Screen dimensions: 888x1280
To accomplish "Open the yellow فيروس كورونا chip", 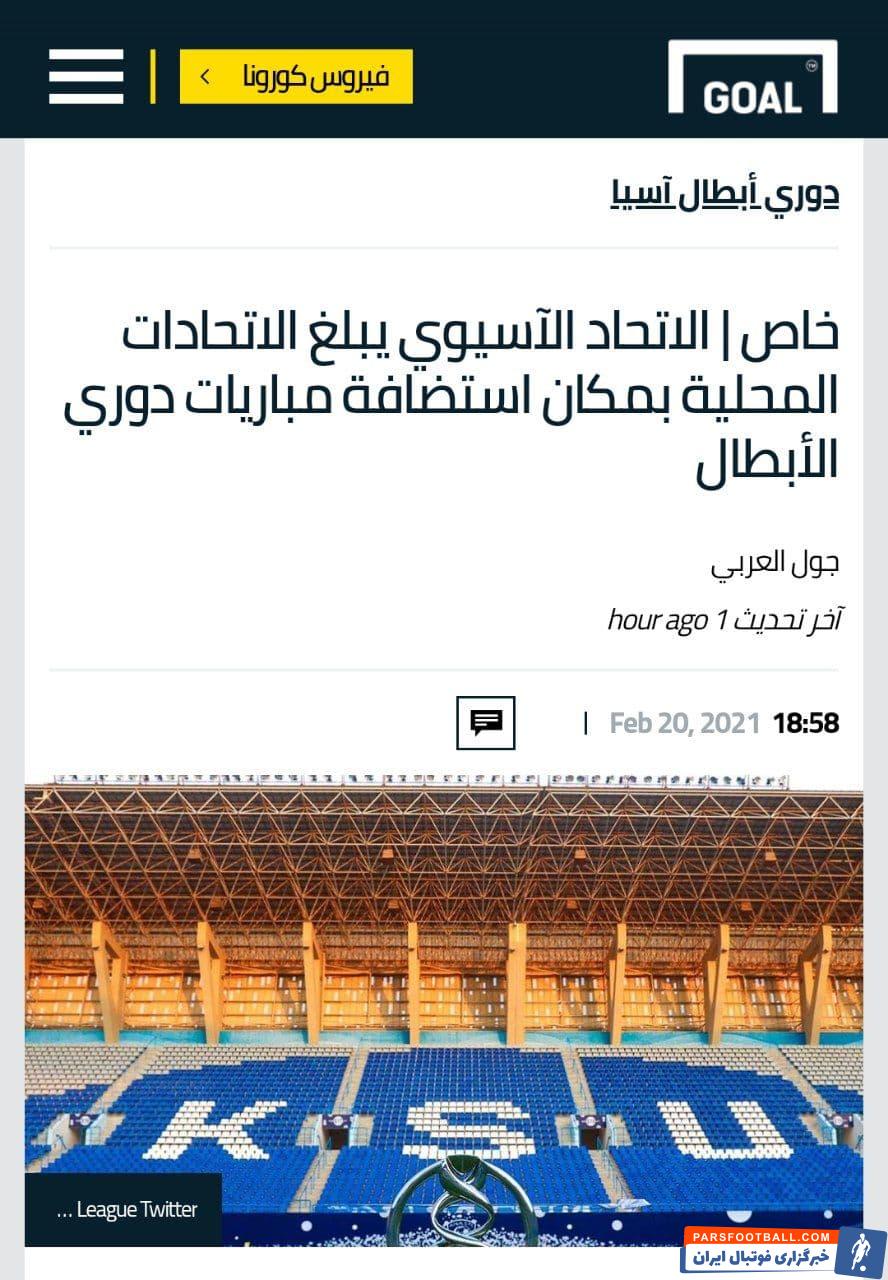I will (x=296, y=77).
